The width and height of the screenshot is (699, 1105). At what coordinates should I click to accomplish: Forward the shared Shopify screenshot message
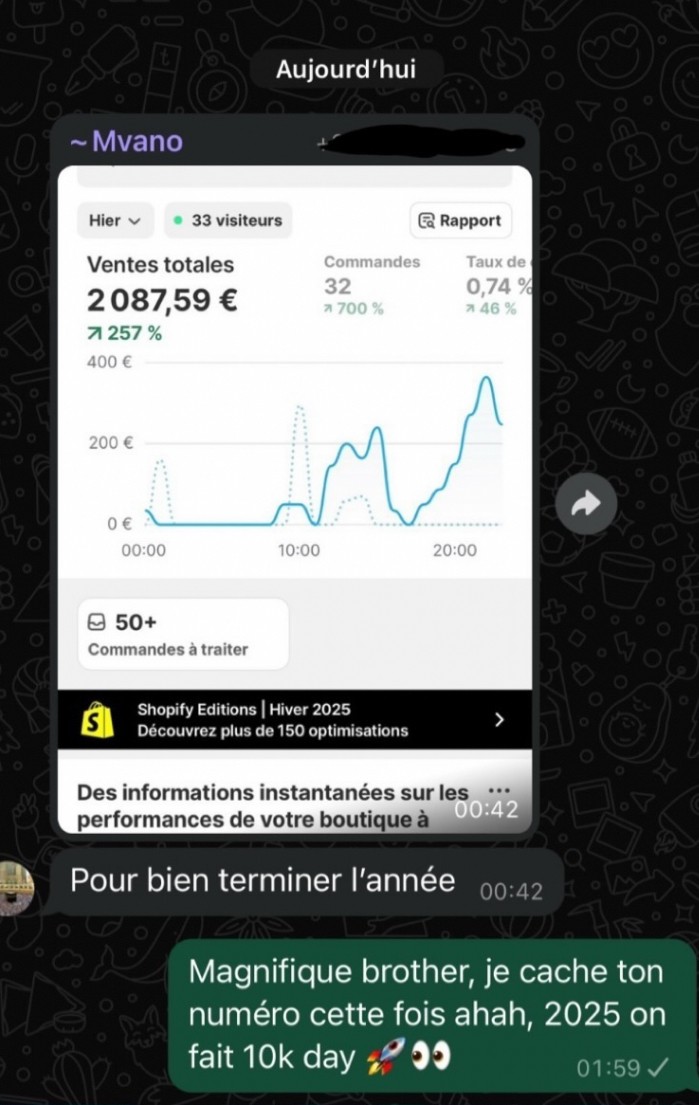(586, 503)
